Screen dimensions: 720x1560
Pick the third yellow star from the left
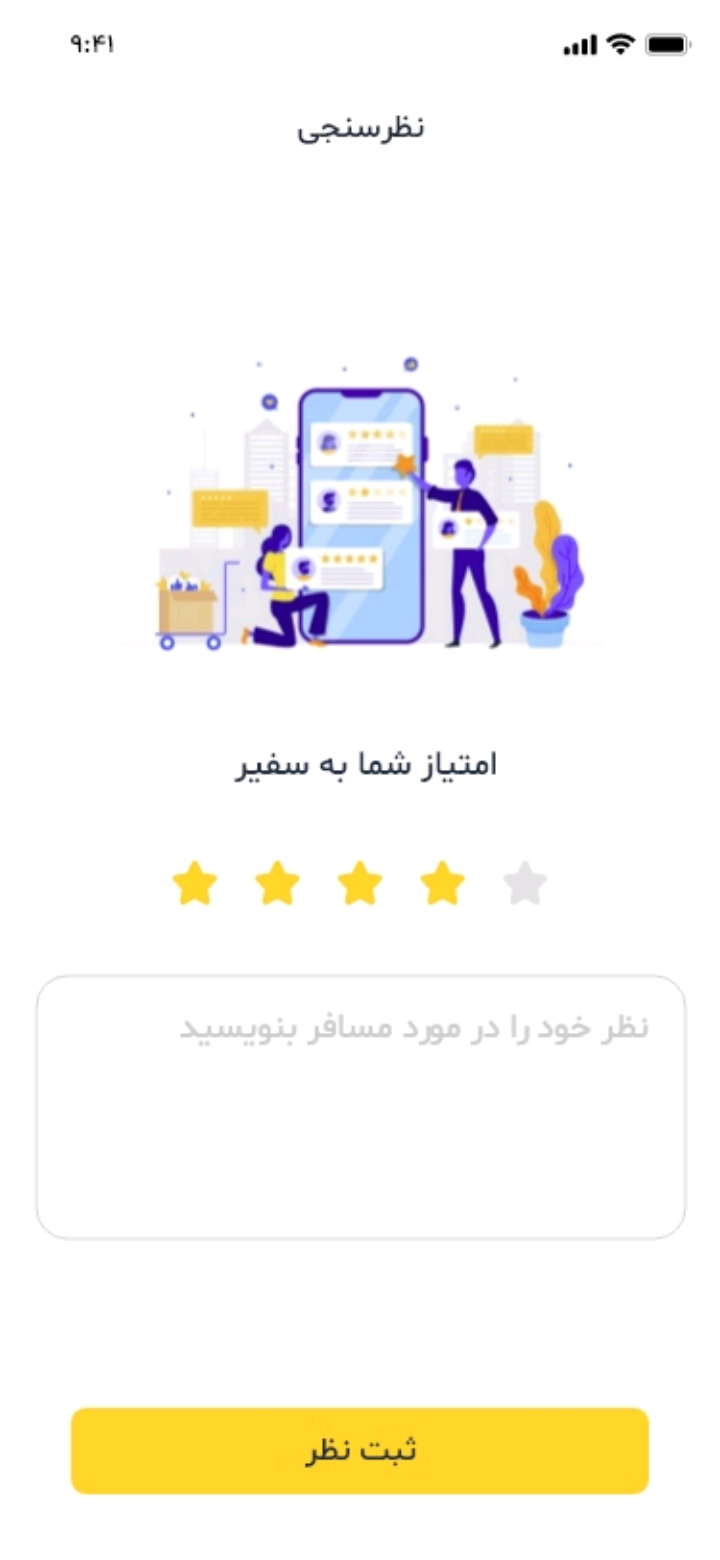pos(360,884)
